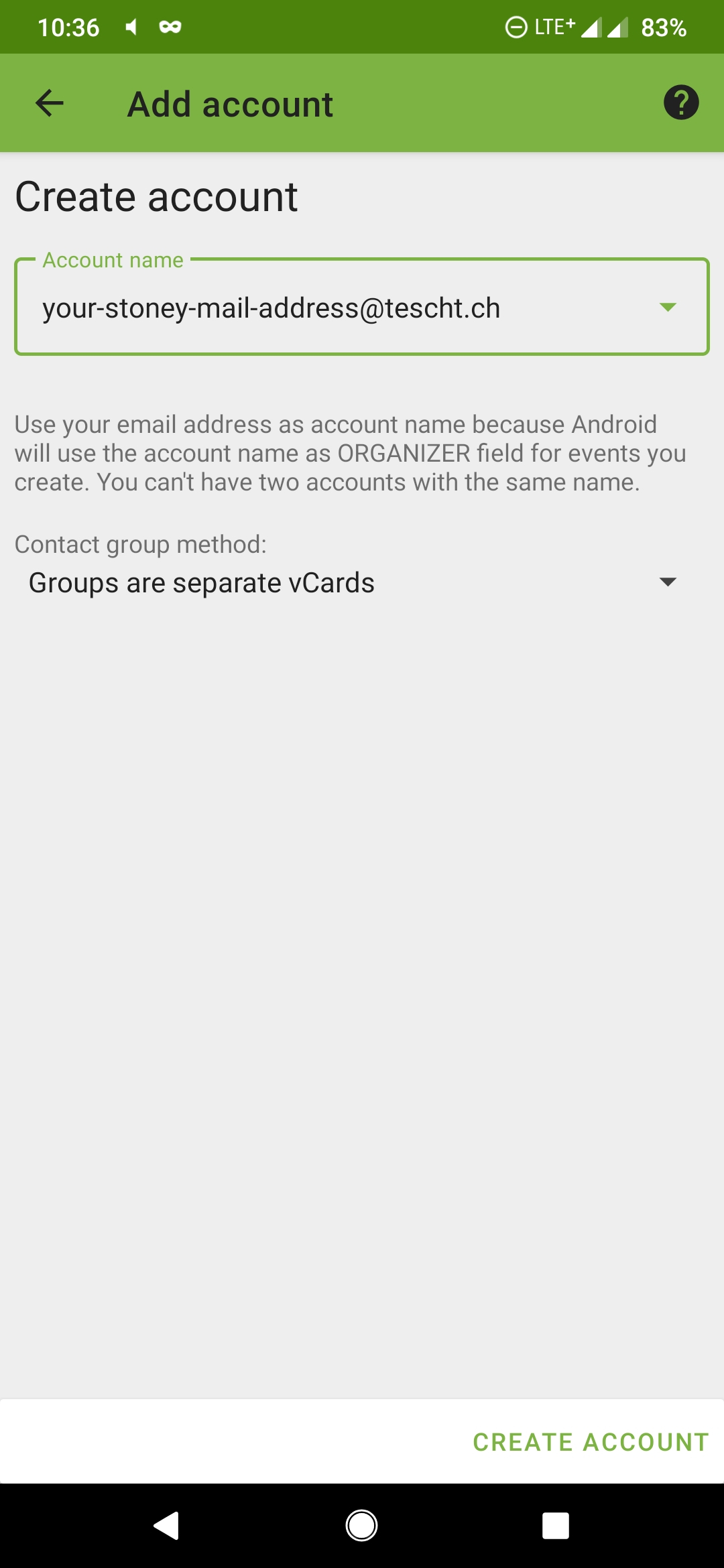Expand the account name suggestions arrow
The image size is (724, 1568).
point(668,308)
